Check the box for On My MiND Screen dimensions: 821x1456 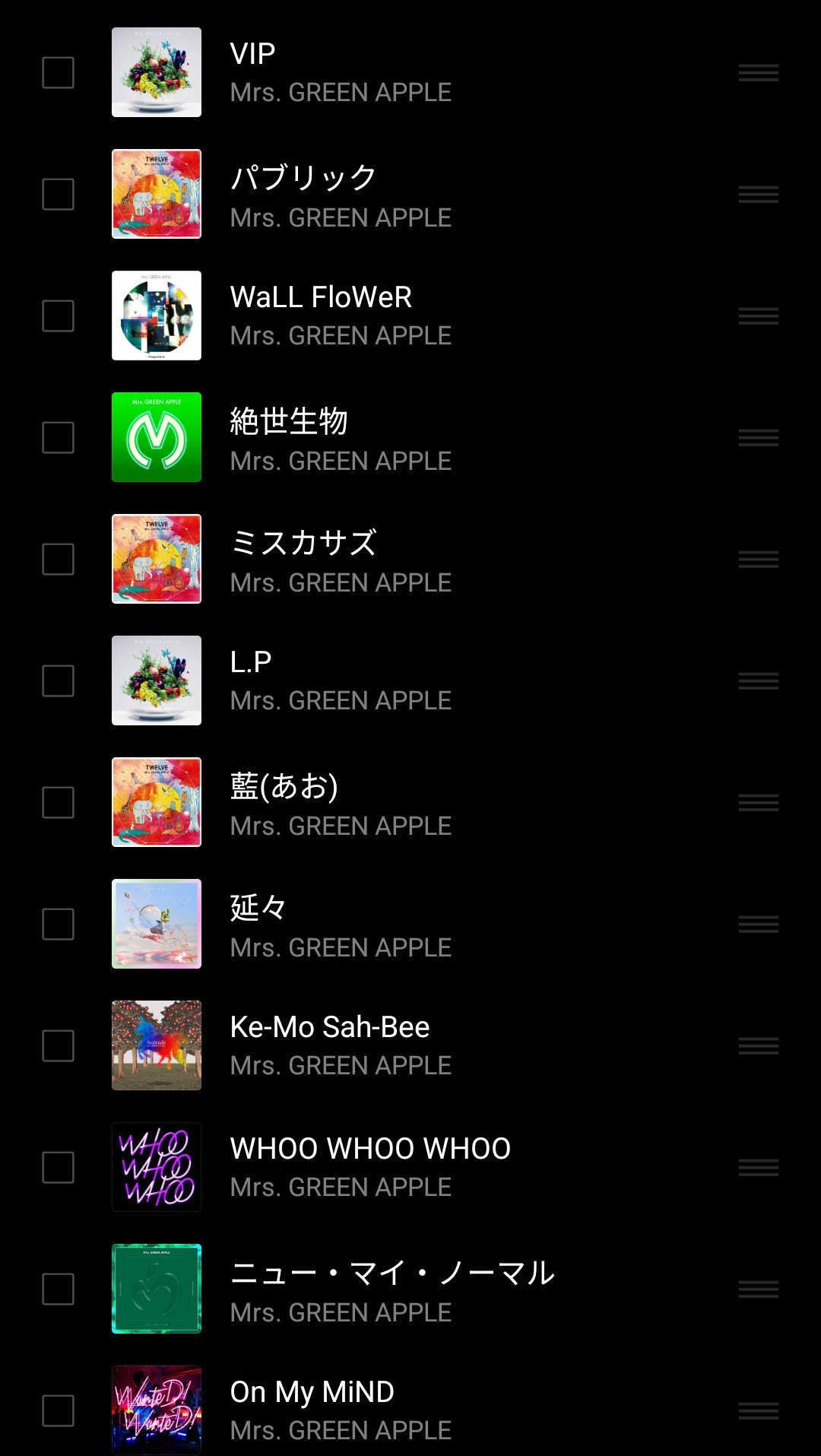point(58,1411)
